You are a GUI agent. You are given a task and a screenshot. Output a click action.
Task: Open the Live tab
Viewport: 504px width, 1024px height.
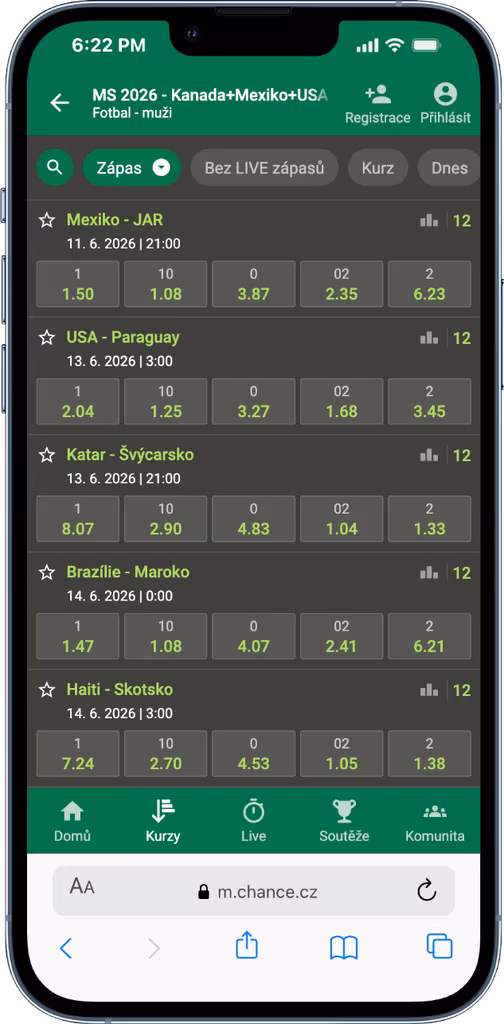coord(253,821)
